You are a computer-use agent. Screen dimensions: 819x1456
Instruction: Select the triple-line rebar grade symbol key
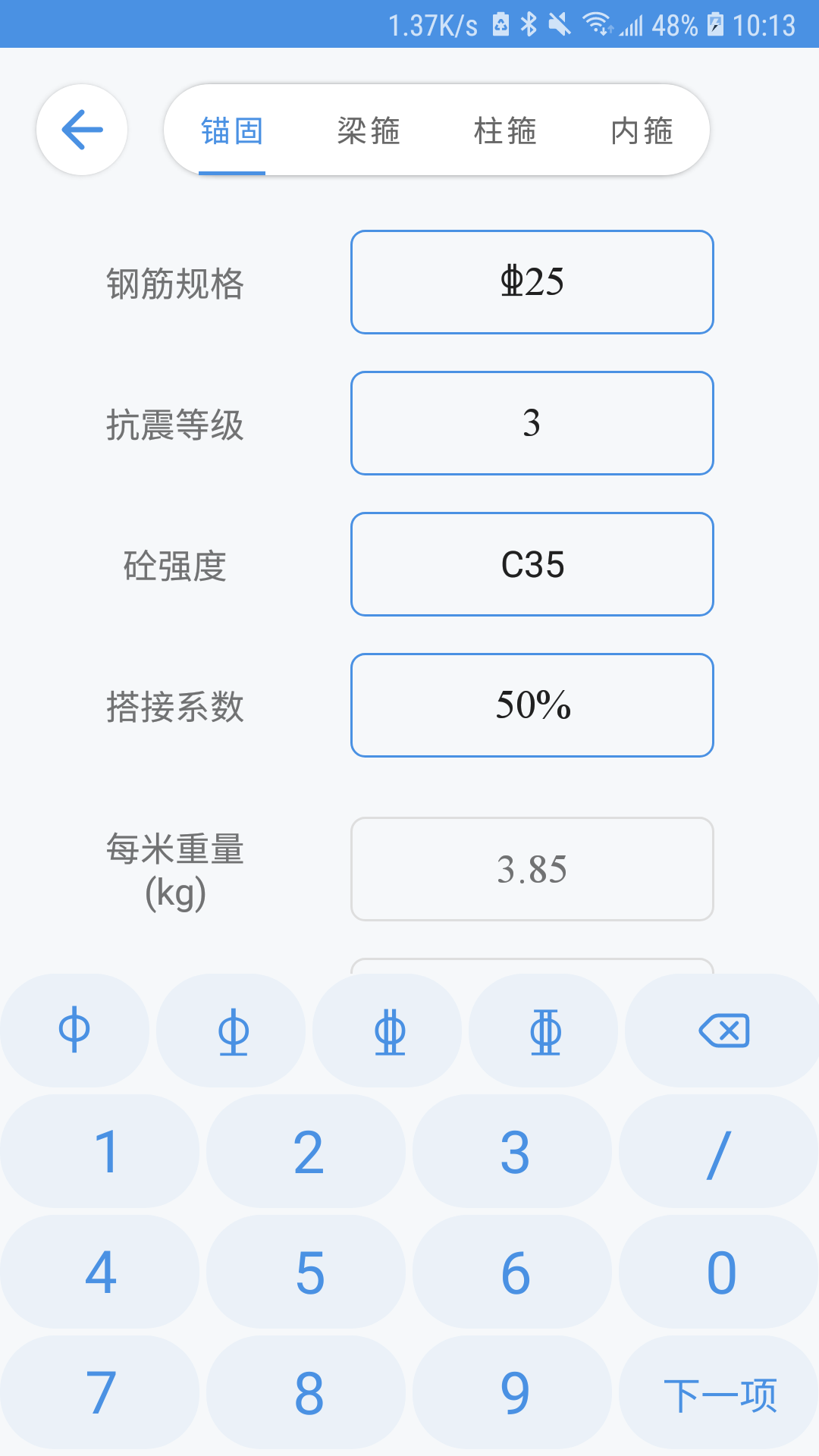tap(543, 1029)
